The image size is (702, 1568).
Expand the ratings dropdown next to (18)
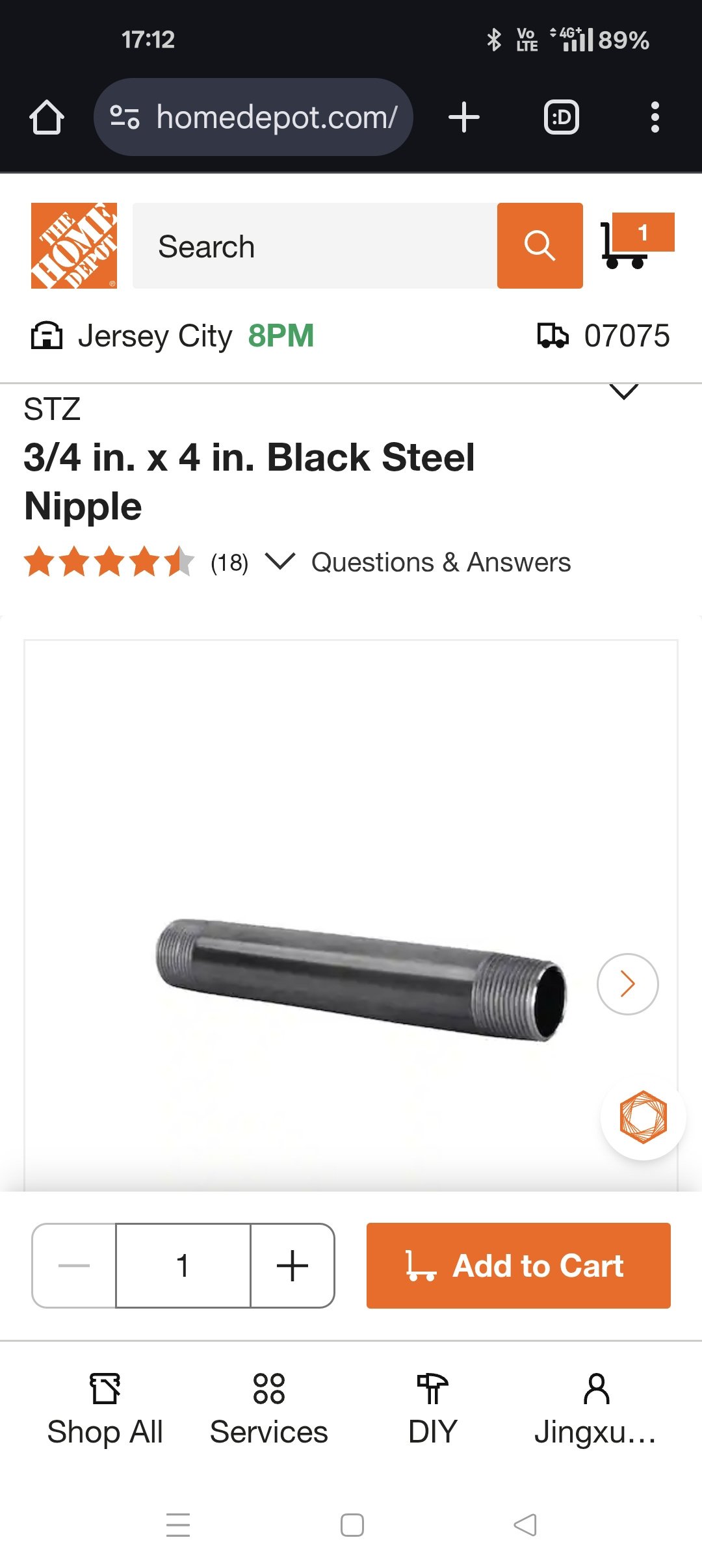coord(280,561)
